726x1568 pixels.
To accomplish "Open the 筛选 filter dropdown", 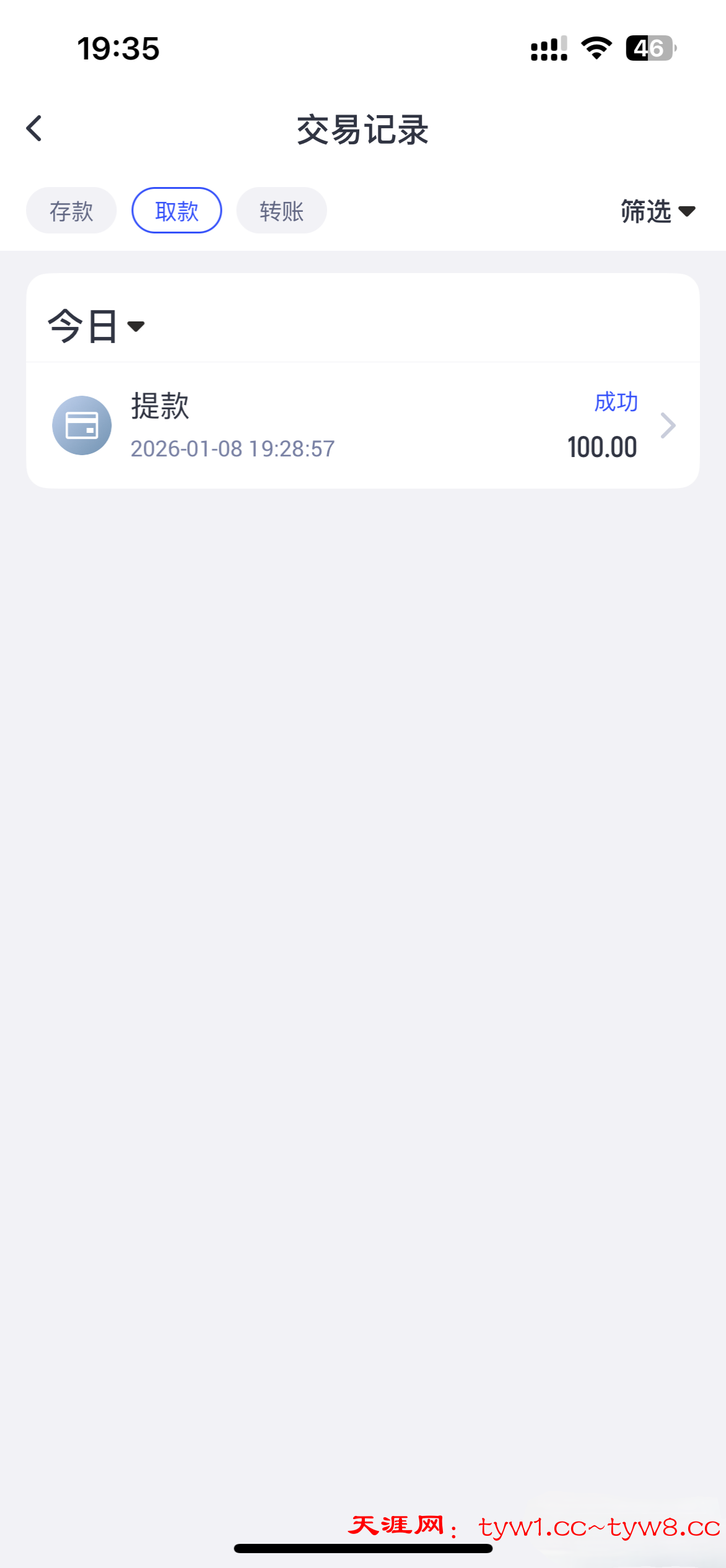I will 657,212.
